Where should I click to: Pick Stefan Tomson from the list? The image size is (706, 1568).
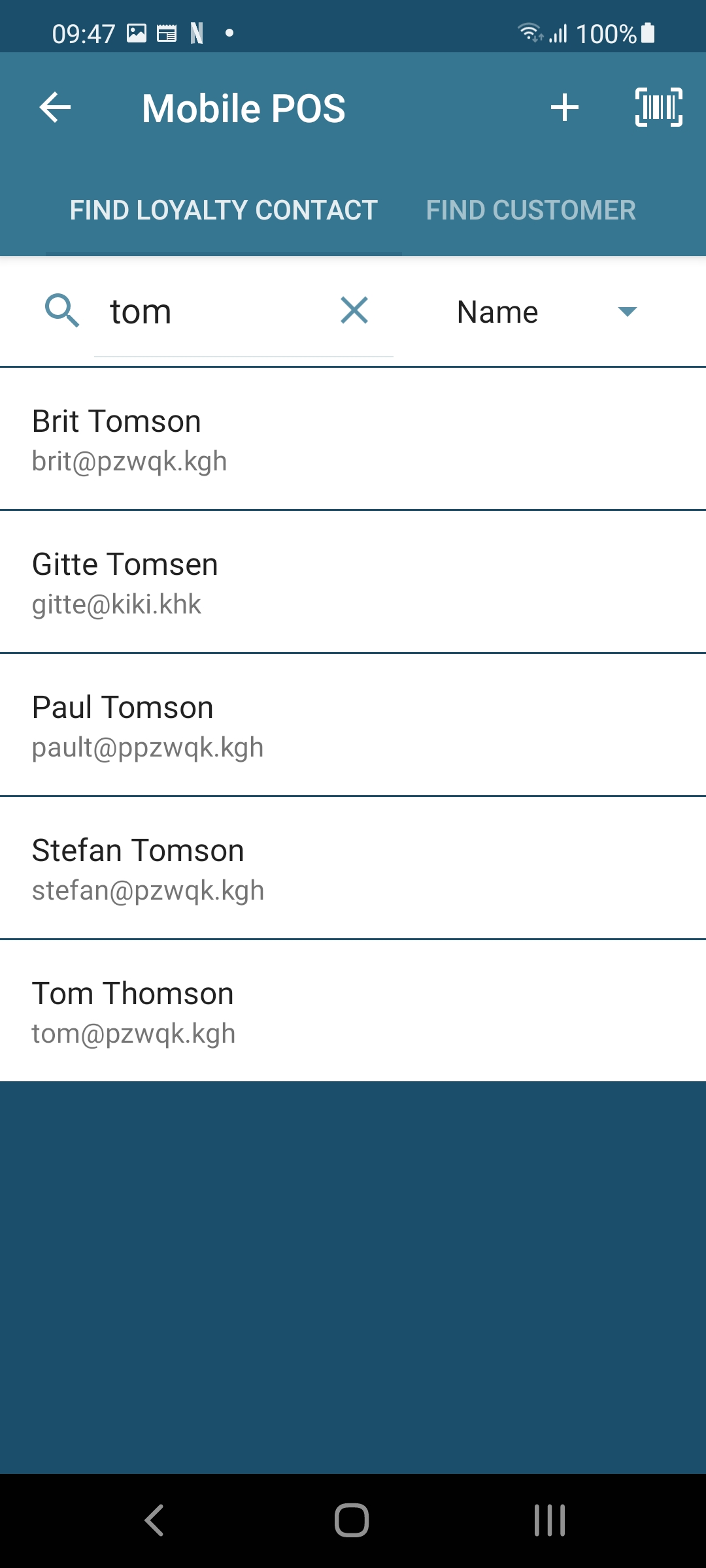tap(353, 868)
